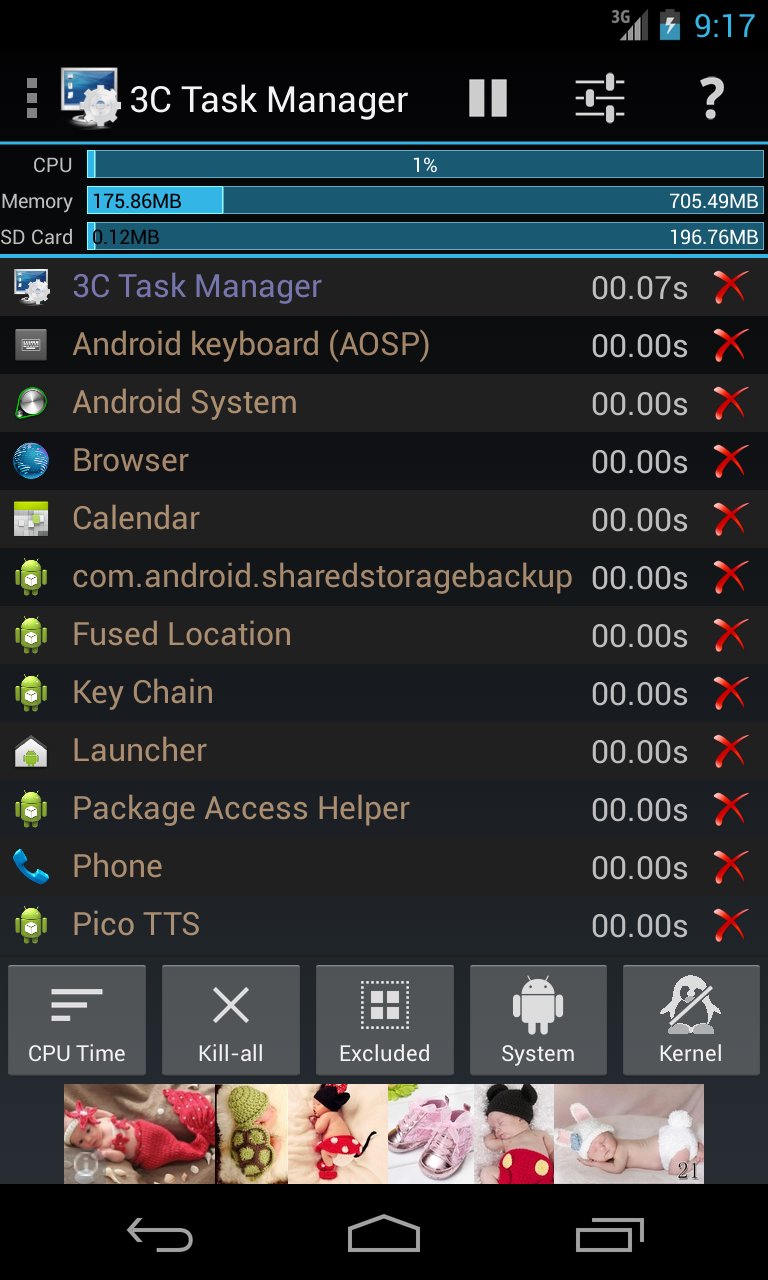Kill the Browser process with its red X
Viewport: 768px width, 1280px height.
tap(731, 461)
